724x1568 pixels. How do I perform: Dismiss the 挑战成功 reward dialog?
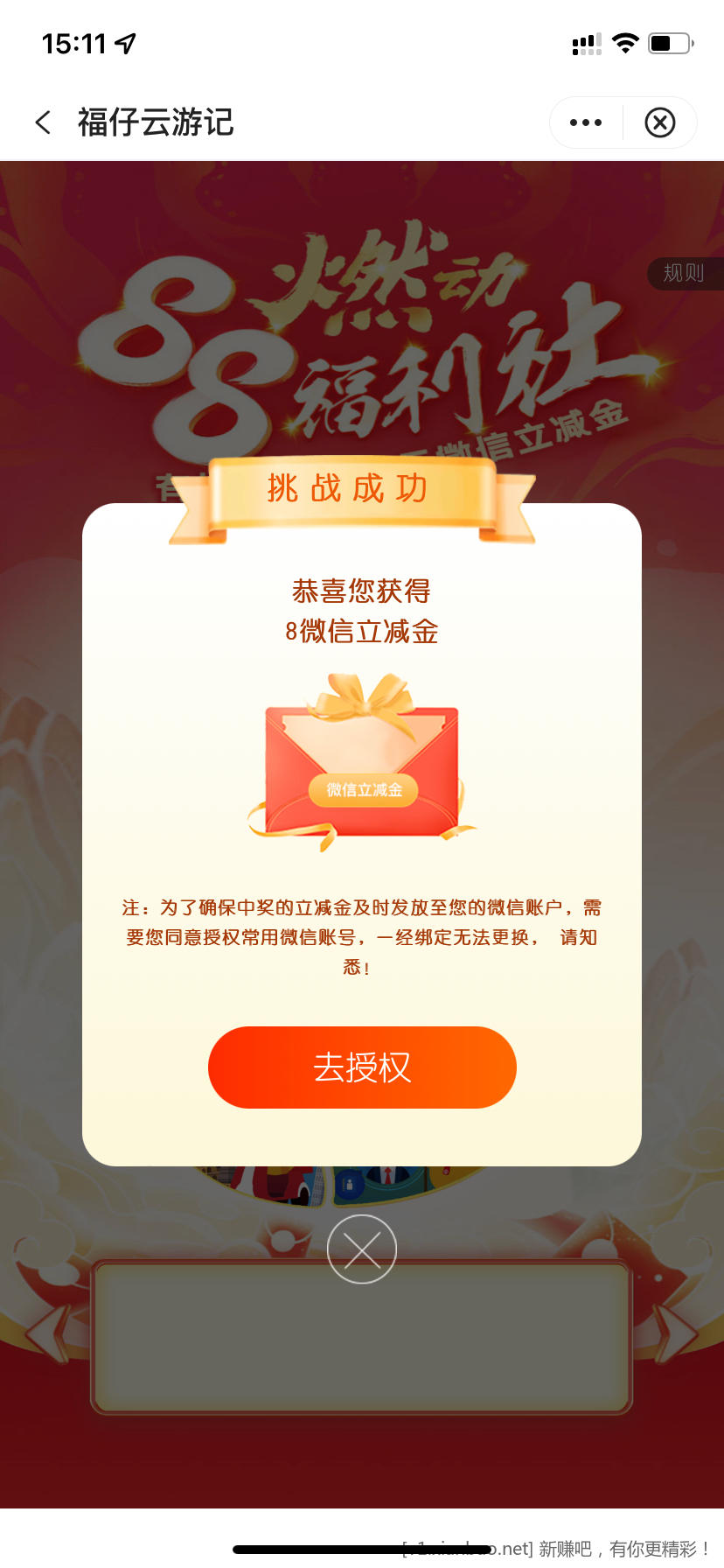pyautogui.click(x=362, y=1249)
